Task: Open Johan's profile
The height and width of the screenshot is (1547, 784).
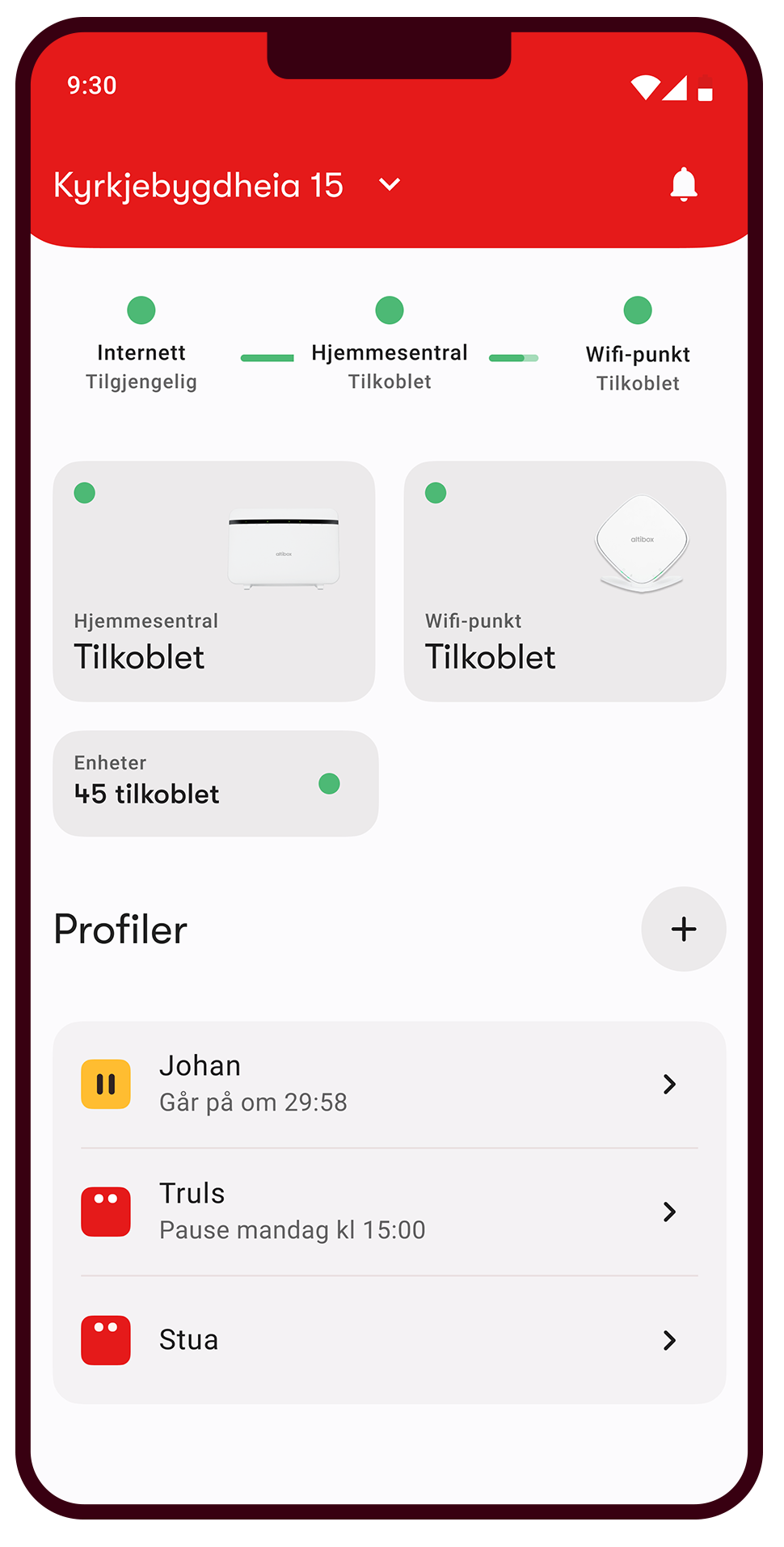Action: coord(389,1084)
